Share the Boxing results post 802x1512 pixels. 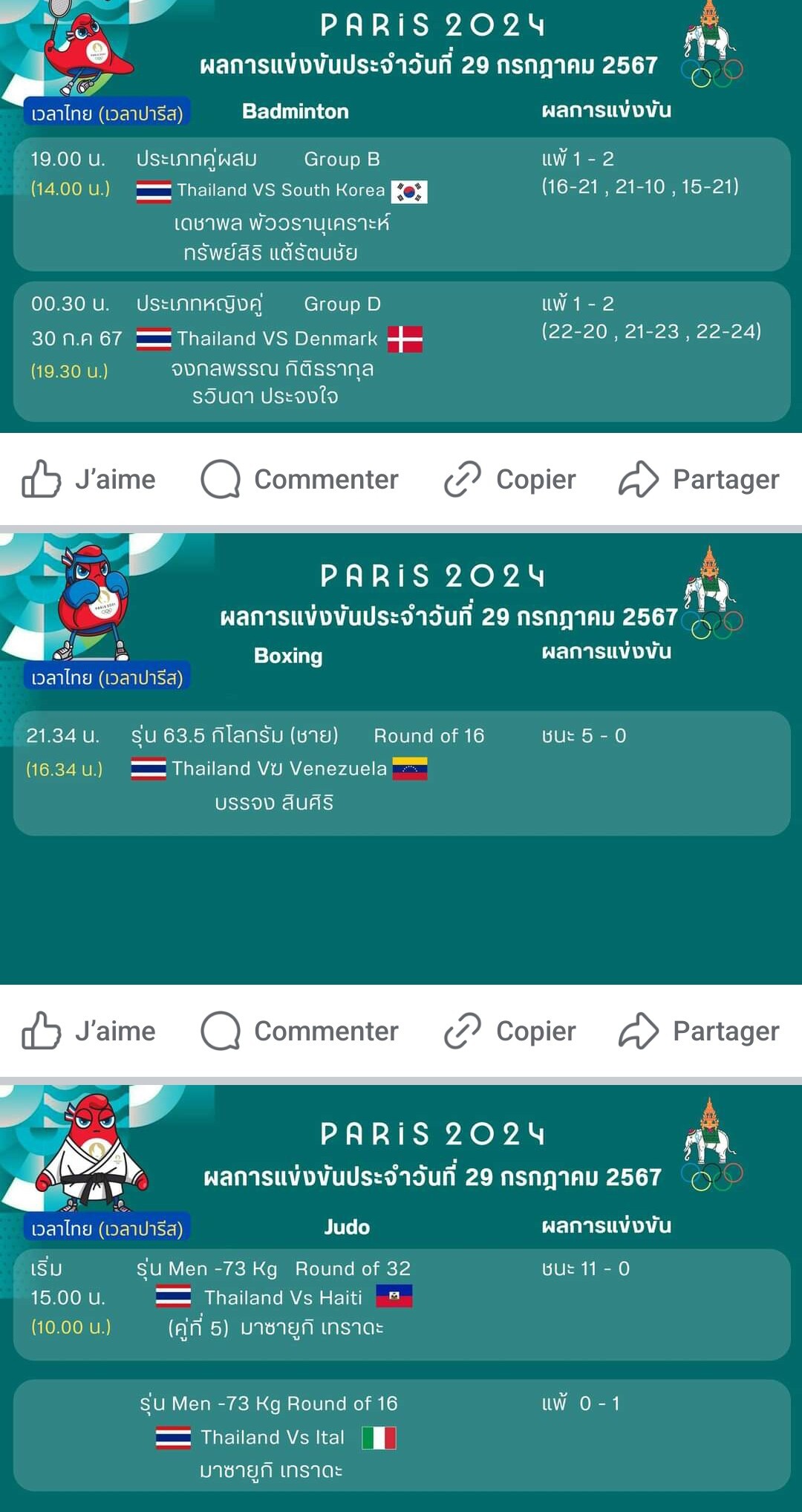699,1032
